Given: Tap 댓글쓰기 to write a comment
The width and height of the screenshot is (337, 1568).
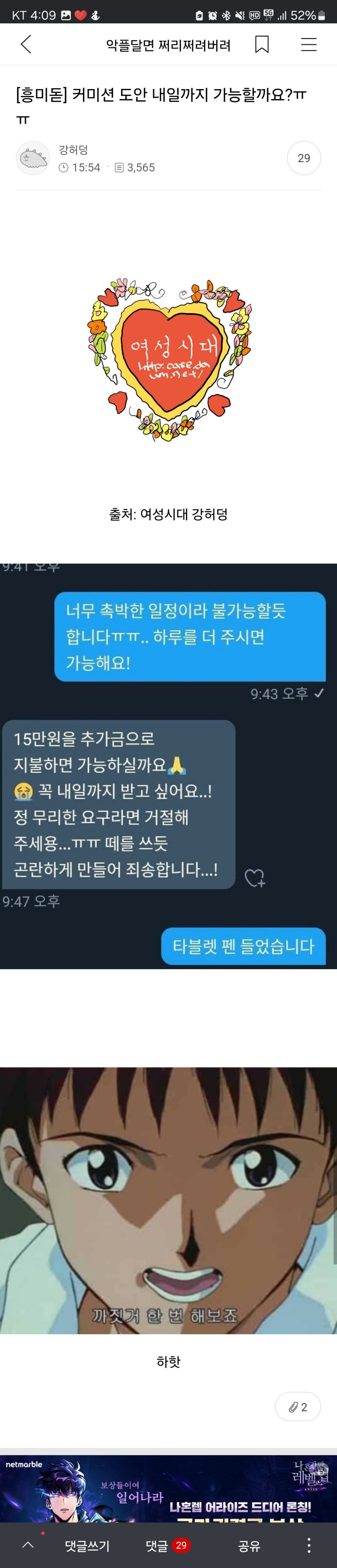Looking at the screenshot, I should click(87, 1546).
